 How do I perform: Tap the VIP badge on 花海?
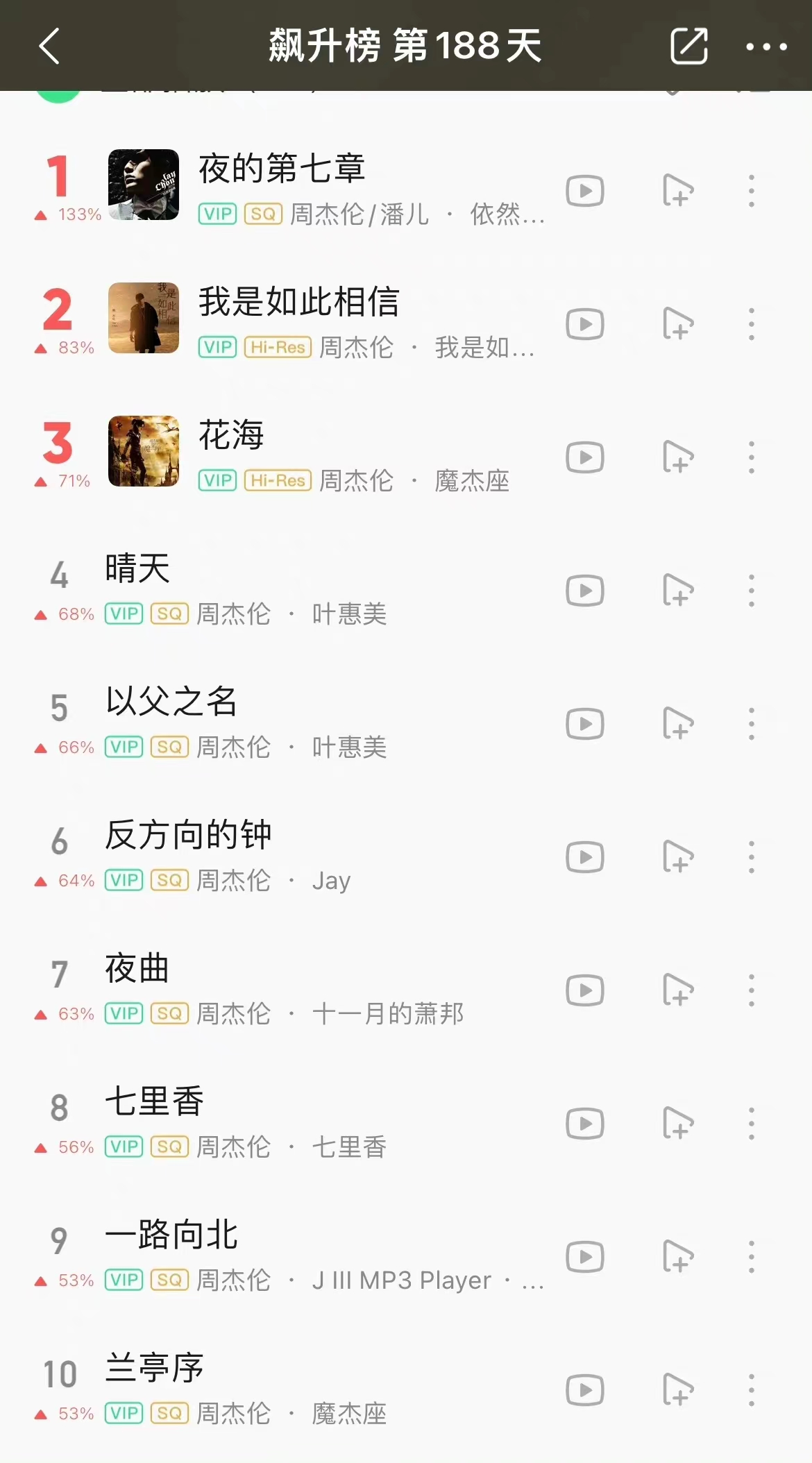217,480
